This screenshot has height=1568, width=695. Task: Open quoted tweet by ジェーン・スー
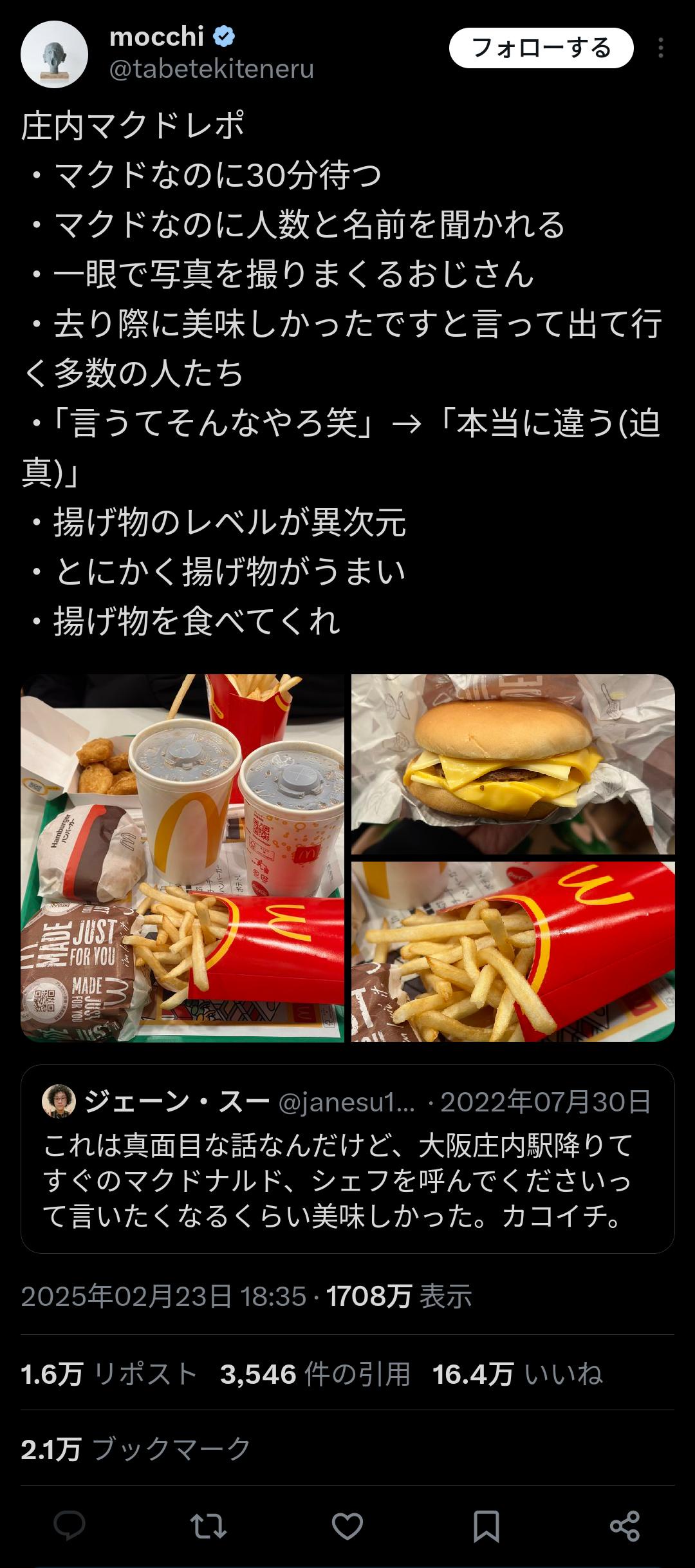(x=347, y=1159)
